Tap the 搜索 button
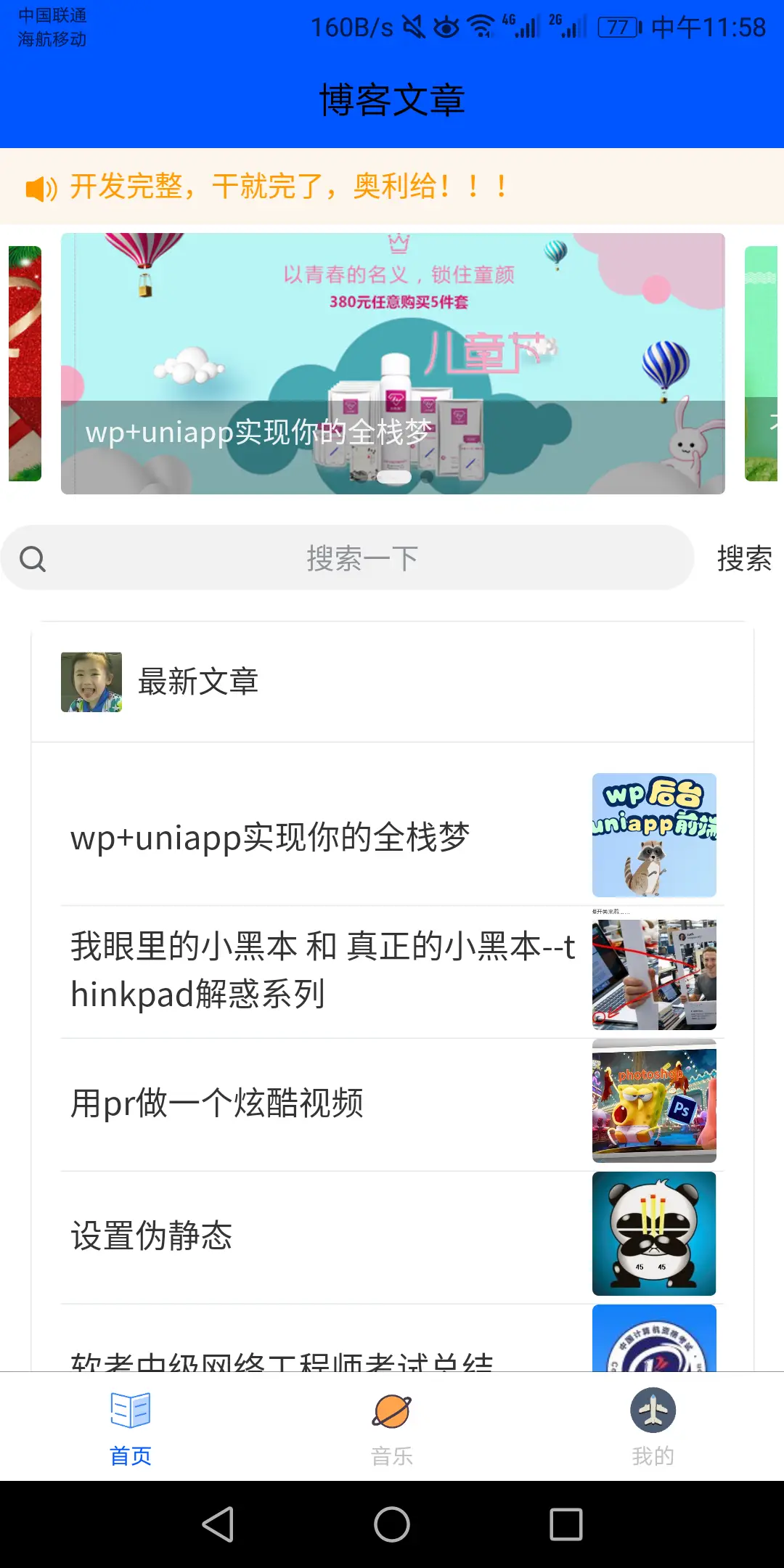 743,558
